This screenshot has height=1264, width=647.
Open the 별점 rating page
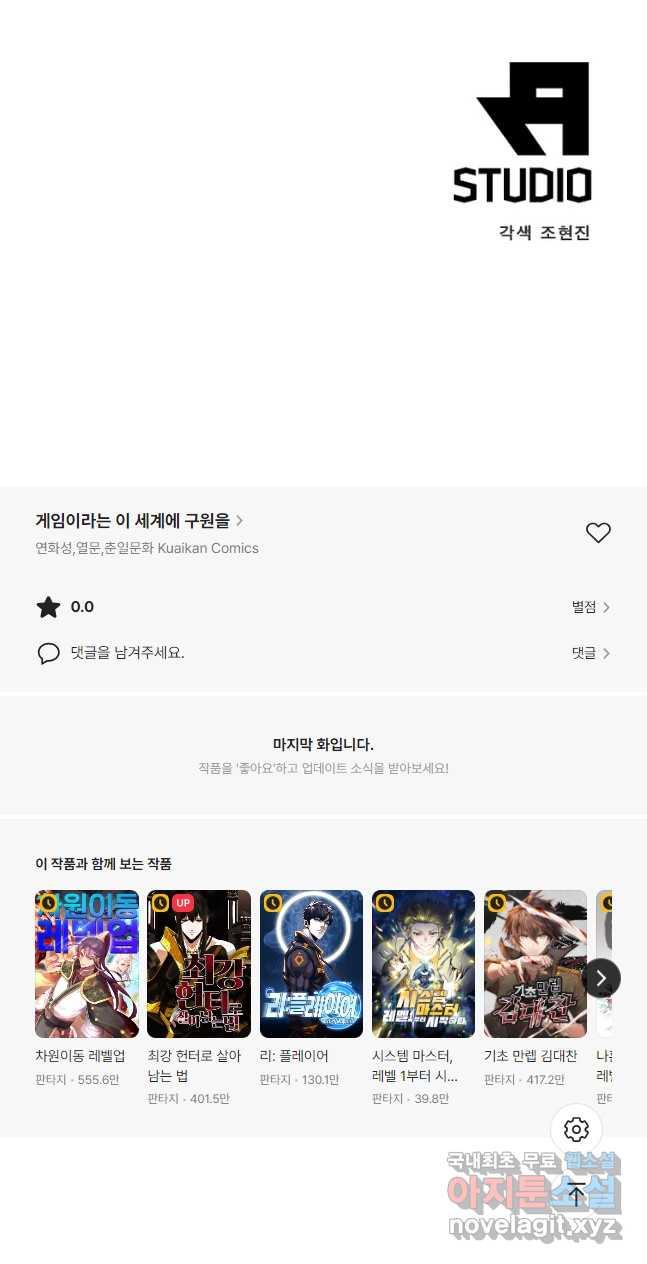[x=590, y=607]
